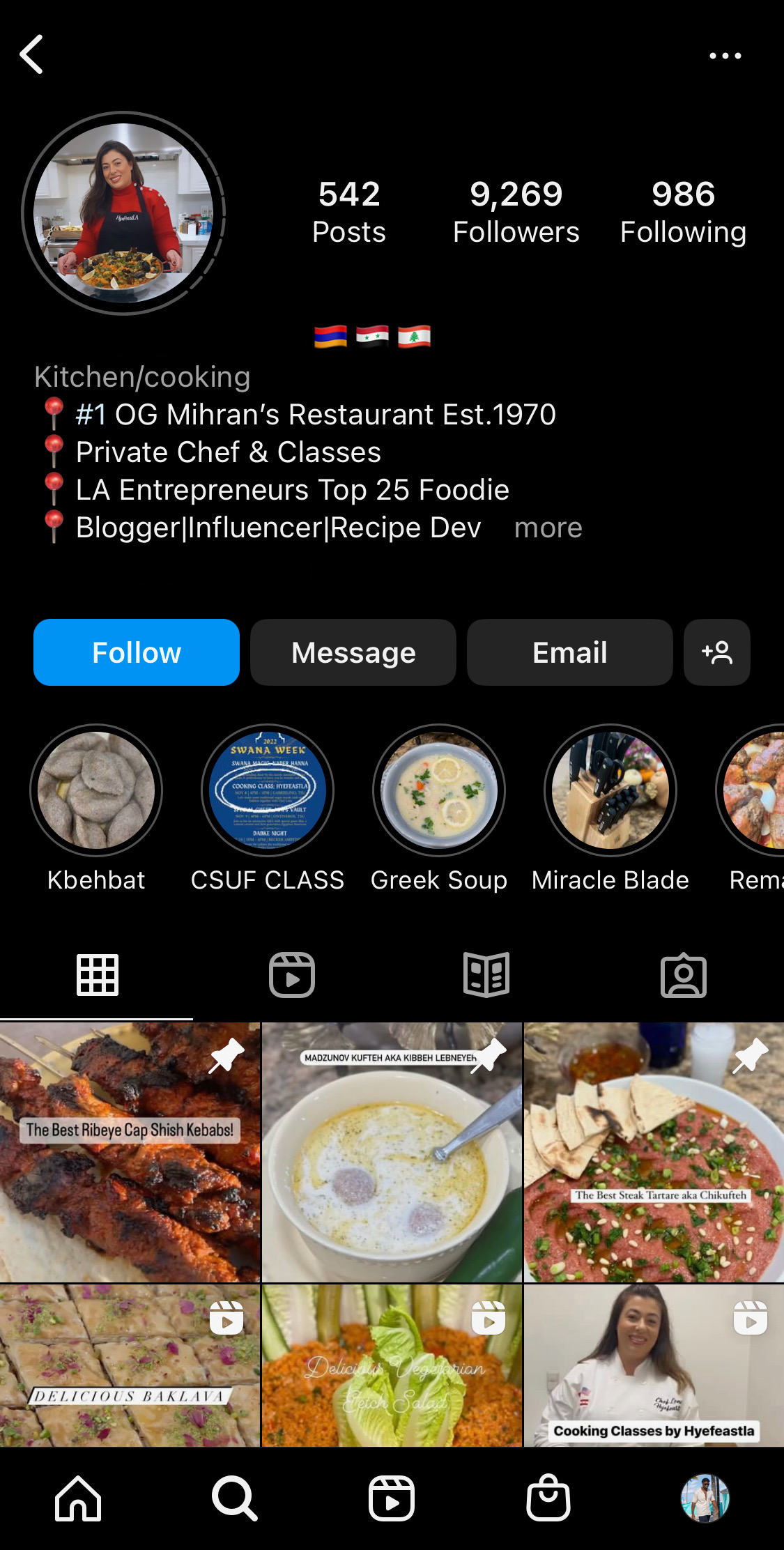Open the three-dot overflow menu
This screenshot has width=784, height=1550.
tap(725, 56)
